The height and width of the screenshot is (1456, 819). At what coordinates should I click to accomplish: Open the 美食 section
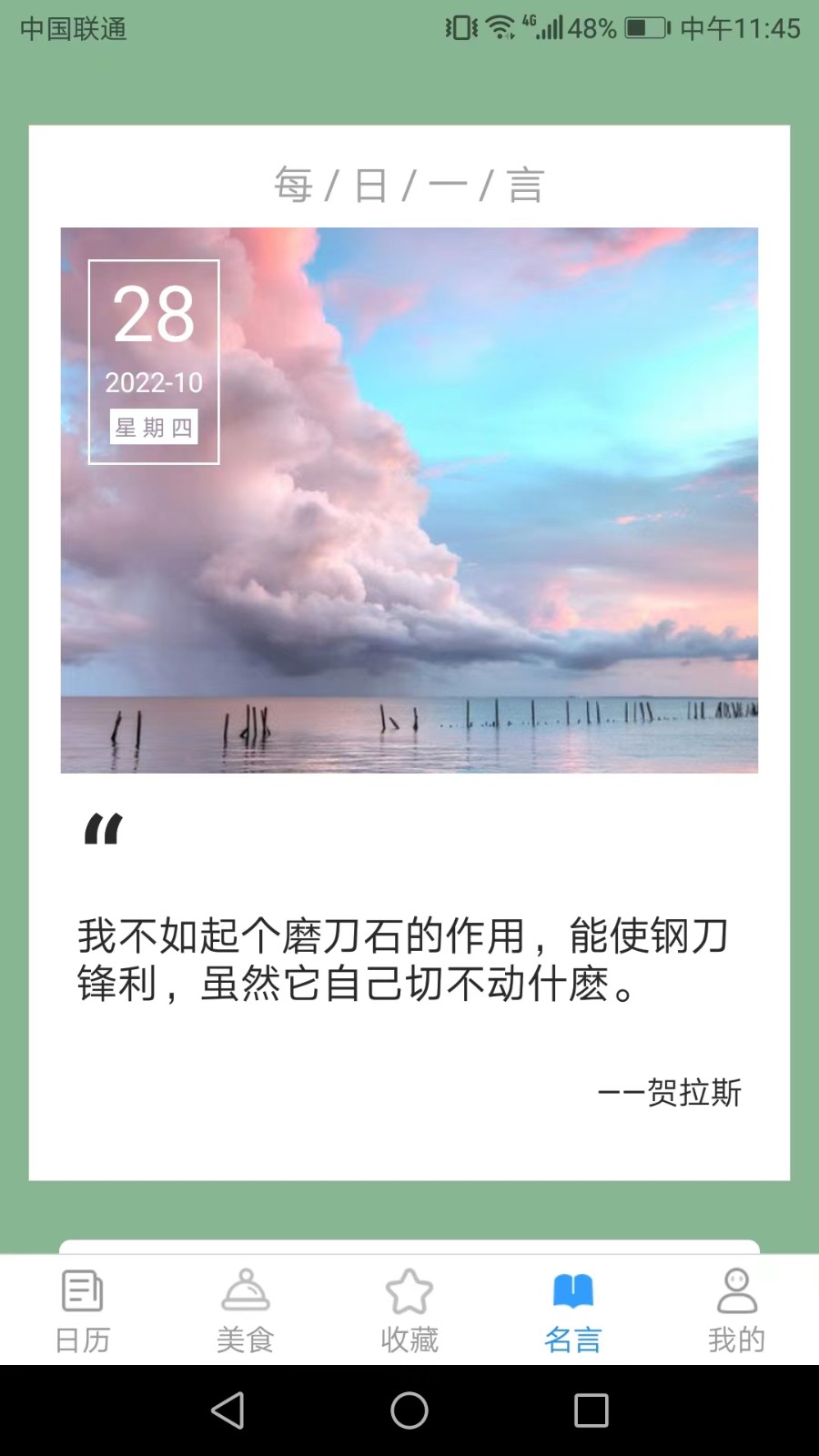246,1310
